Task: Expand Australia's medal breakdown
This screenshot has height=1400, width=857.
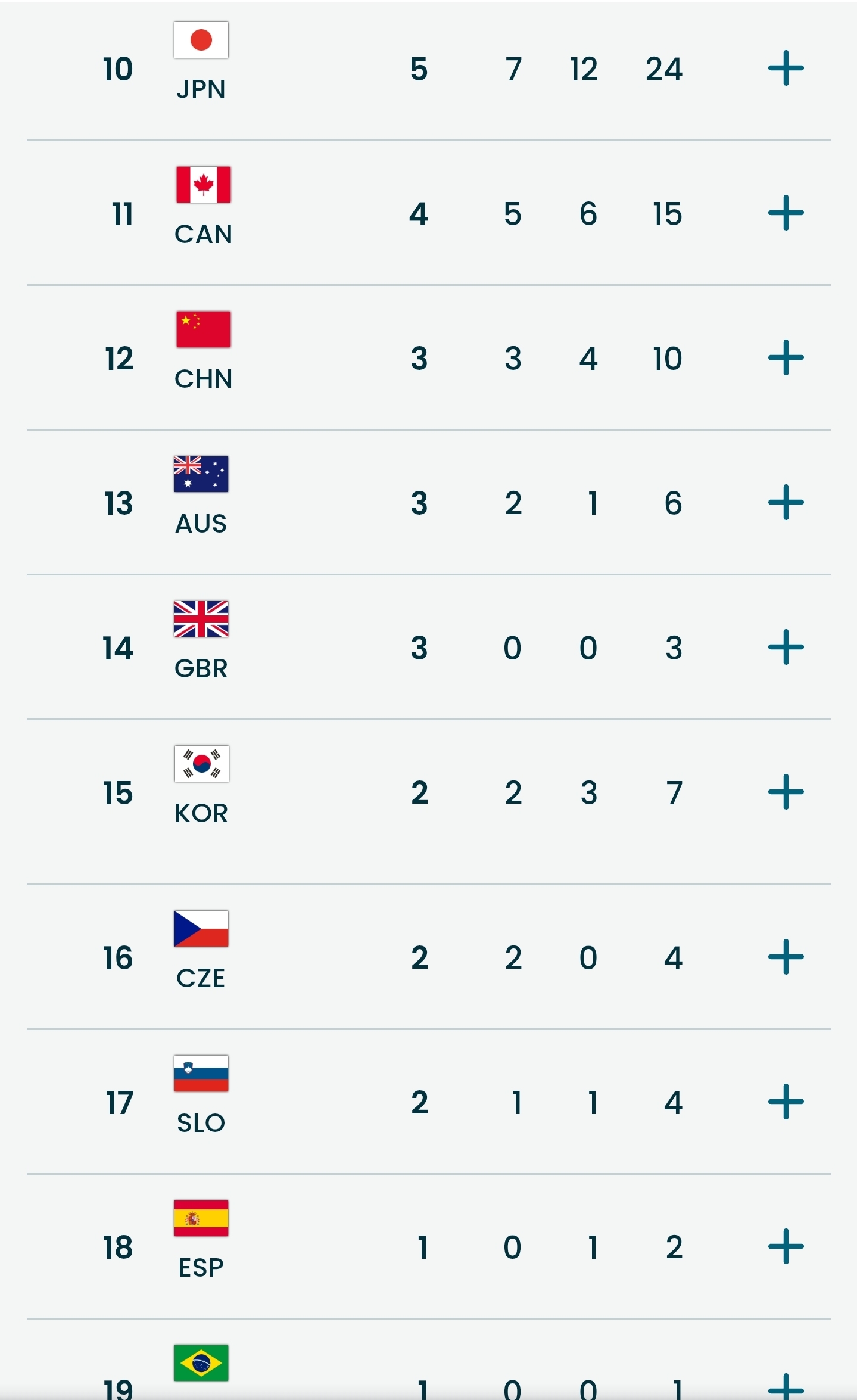Action: point(786,503)
